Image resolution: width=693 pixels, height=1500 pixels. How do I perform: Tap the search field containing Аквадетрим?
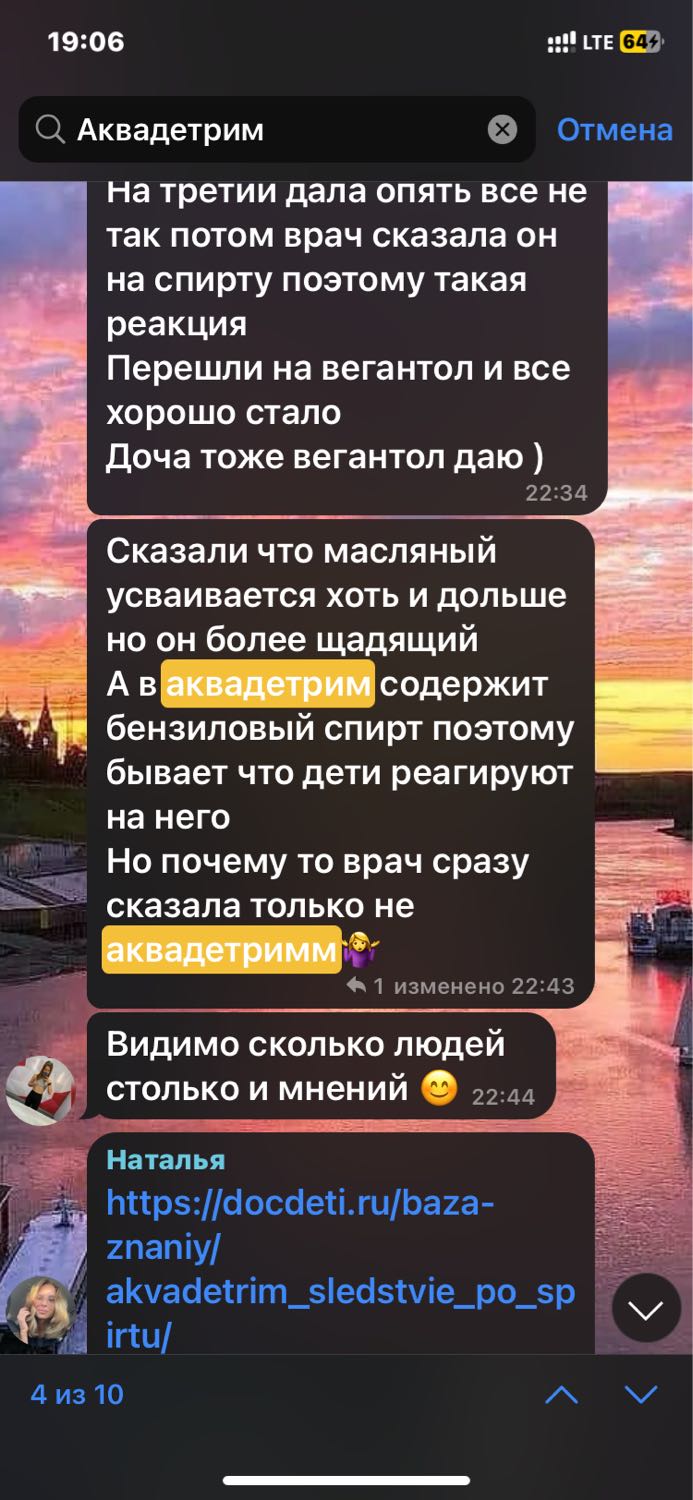pyautogui.click(x=276, y=129)
